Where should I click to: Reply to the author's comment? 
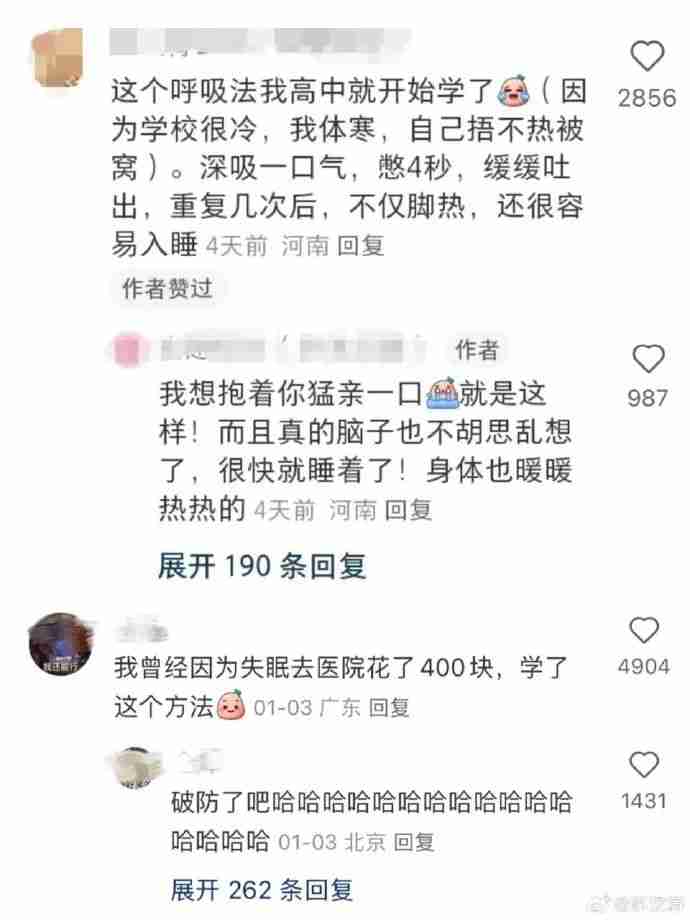pos(408,510)
